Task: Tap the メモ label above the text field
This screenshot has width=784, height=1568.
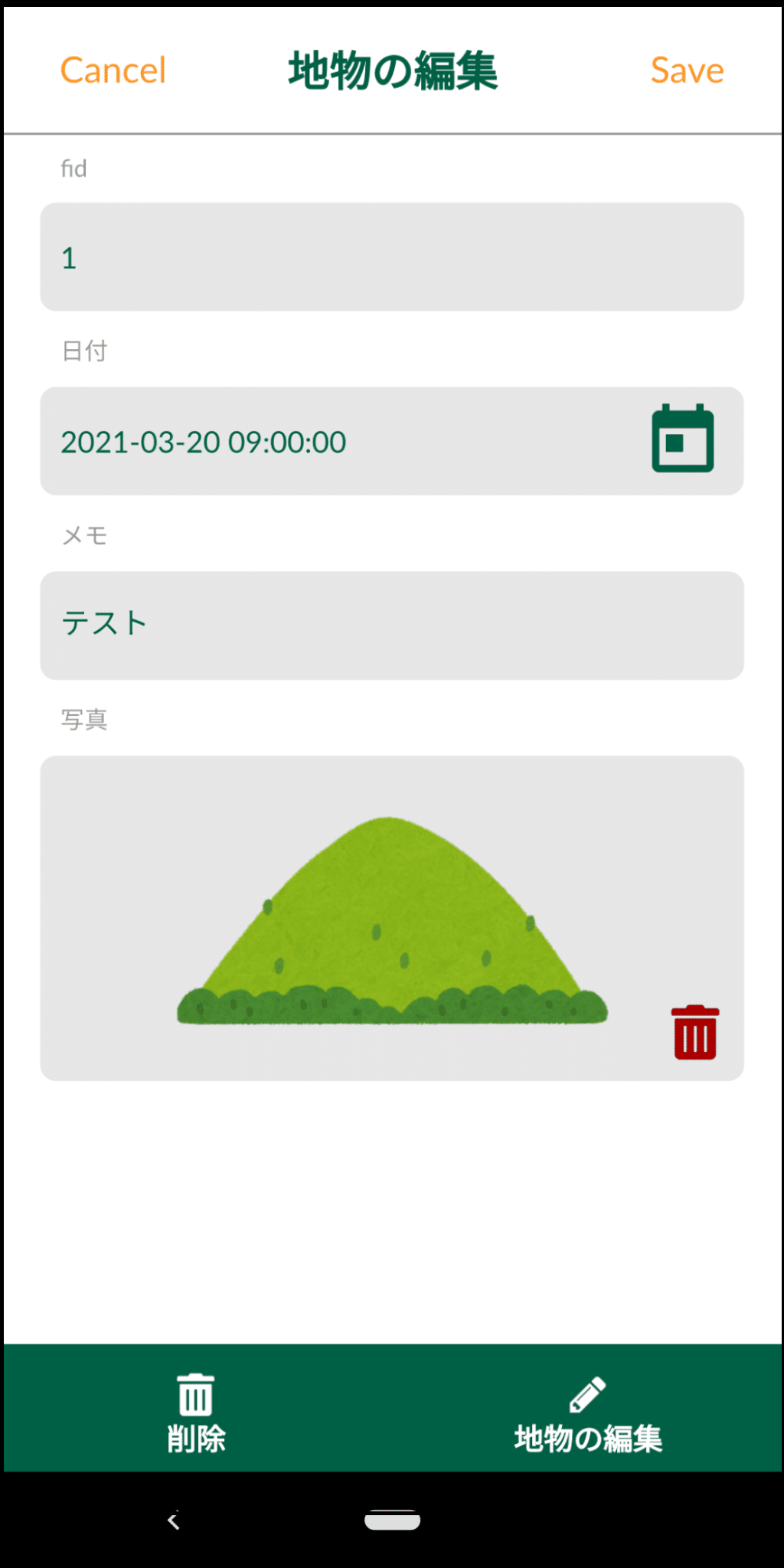Action: 85,536
